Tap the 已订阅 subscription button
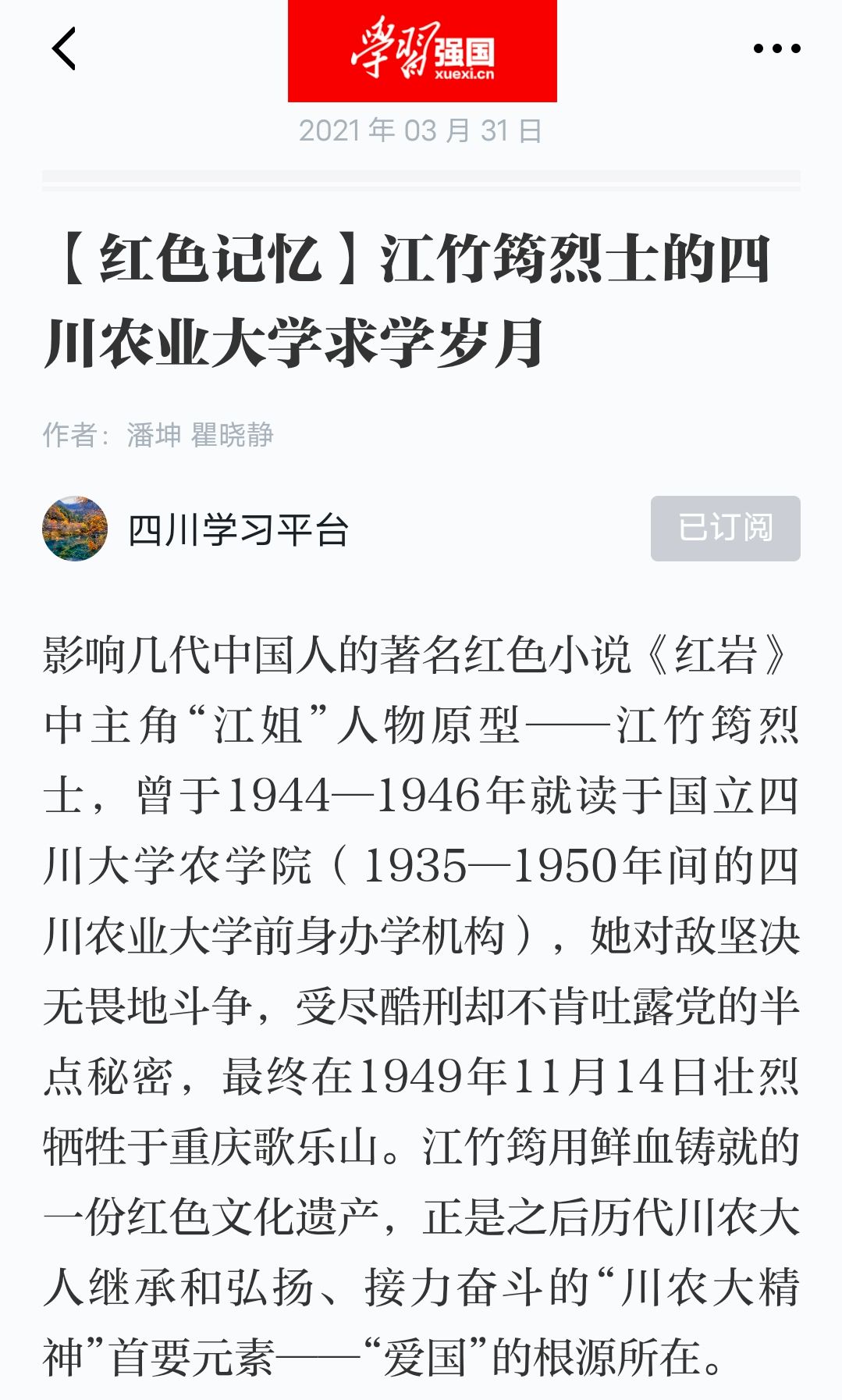This screenshot has height=1400, width=842. (x=725, y=529)
